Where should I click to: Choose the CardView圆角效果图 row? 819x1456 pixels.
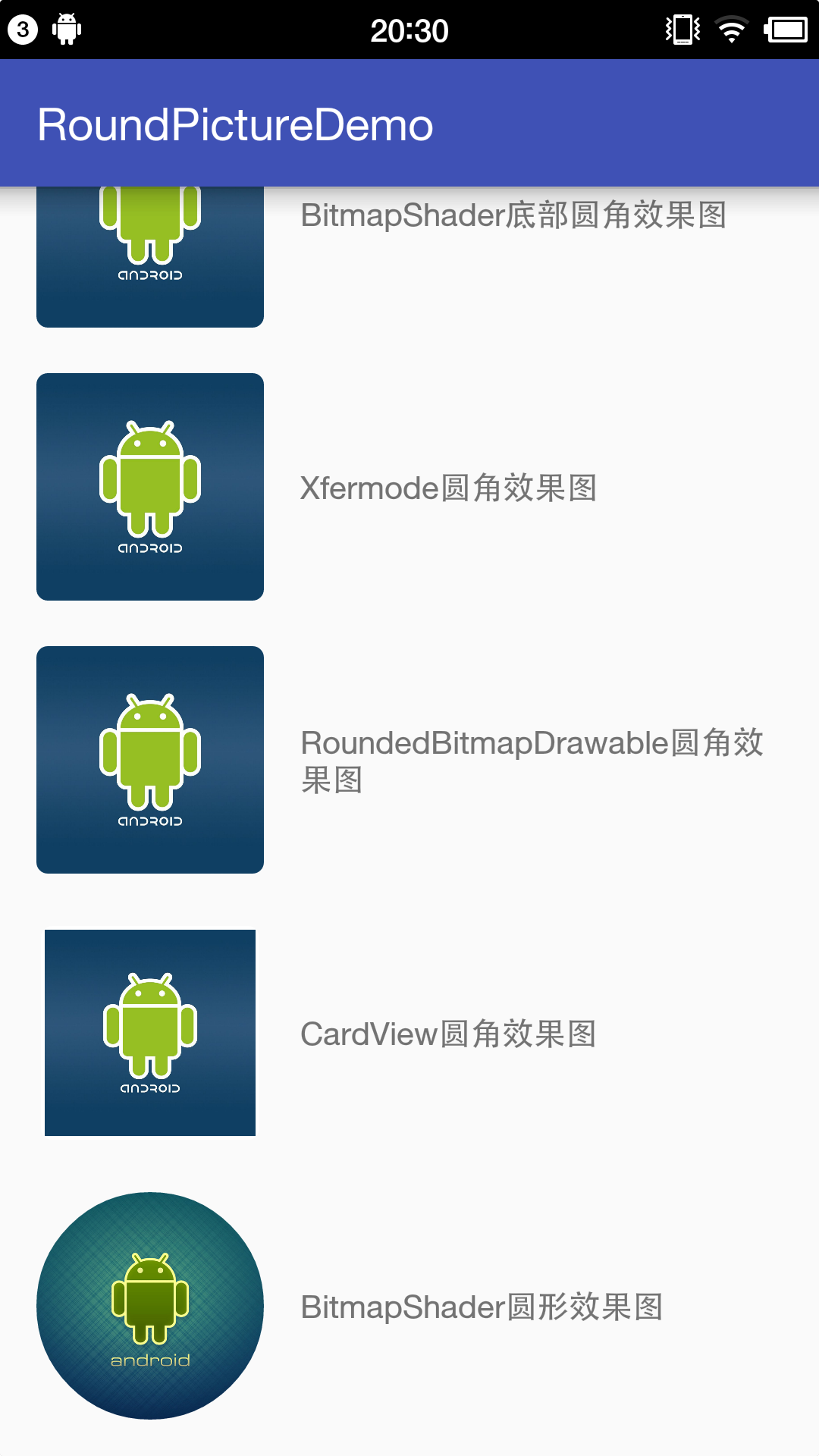[x=409, y=1033]
